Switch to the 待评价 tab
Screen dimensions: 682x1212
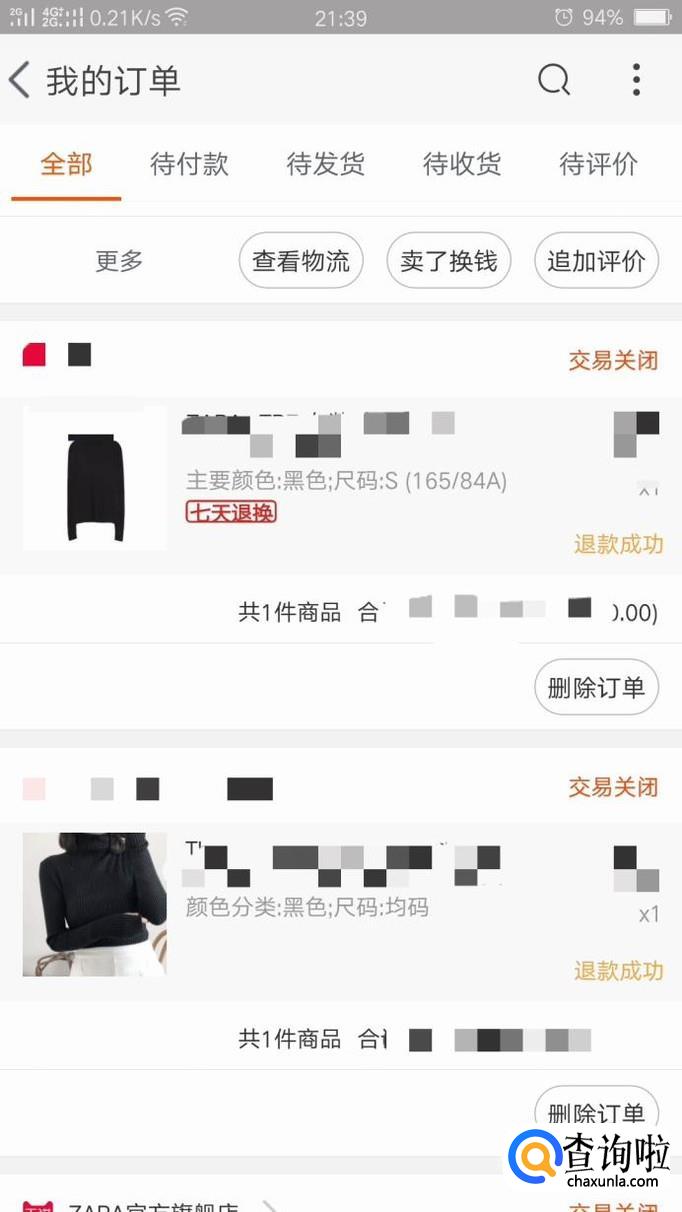tap(598, 164)
